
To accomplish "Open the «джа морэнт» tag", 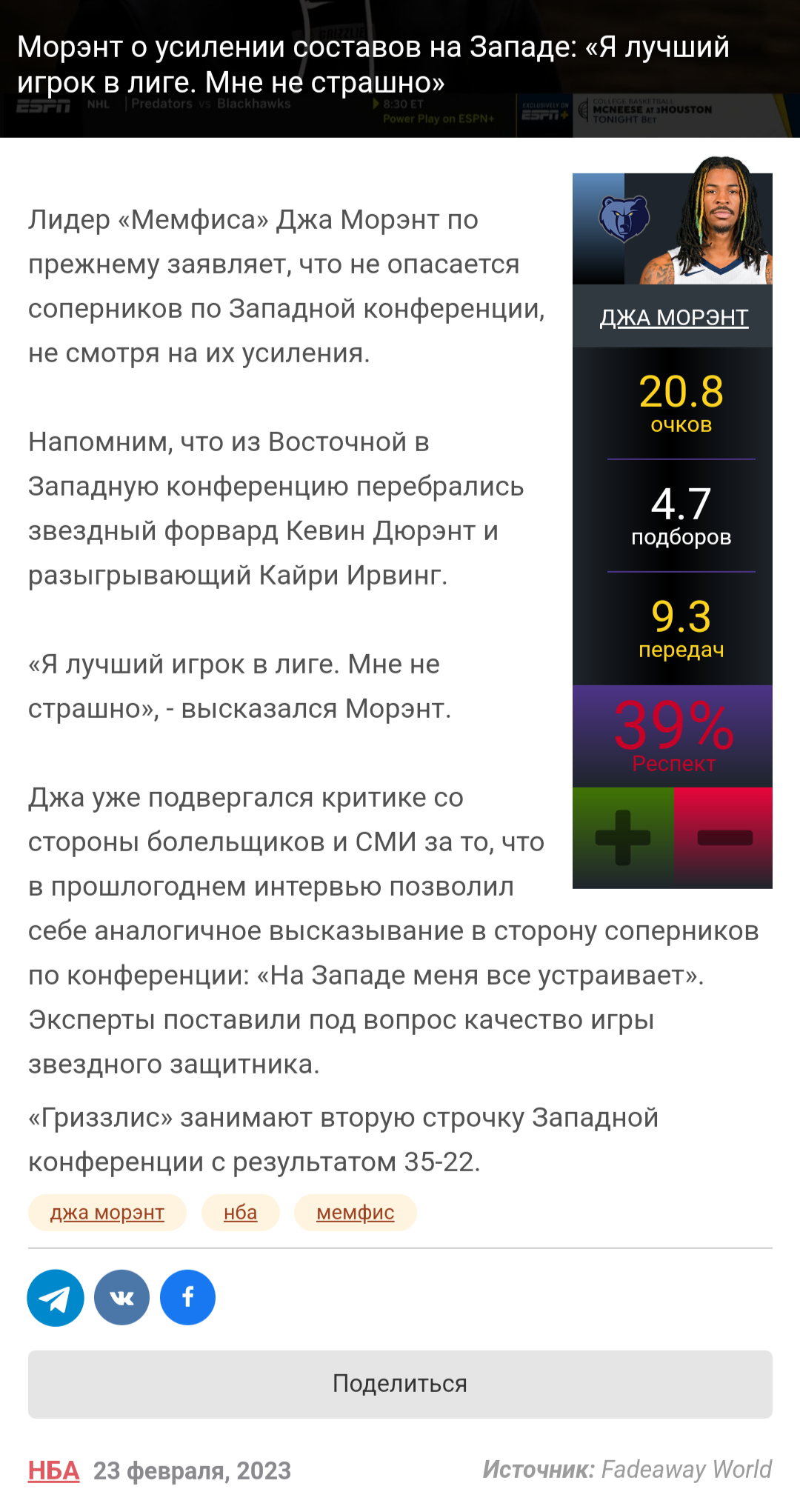I will (x=107, y=1213).
